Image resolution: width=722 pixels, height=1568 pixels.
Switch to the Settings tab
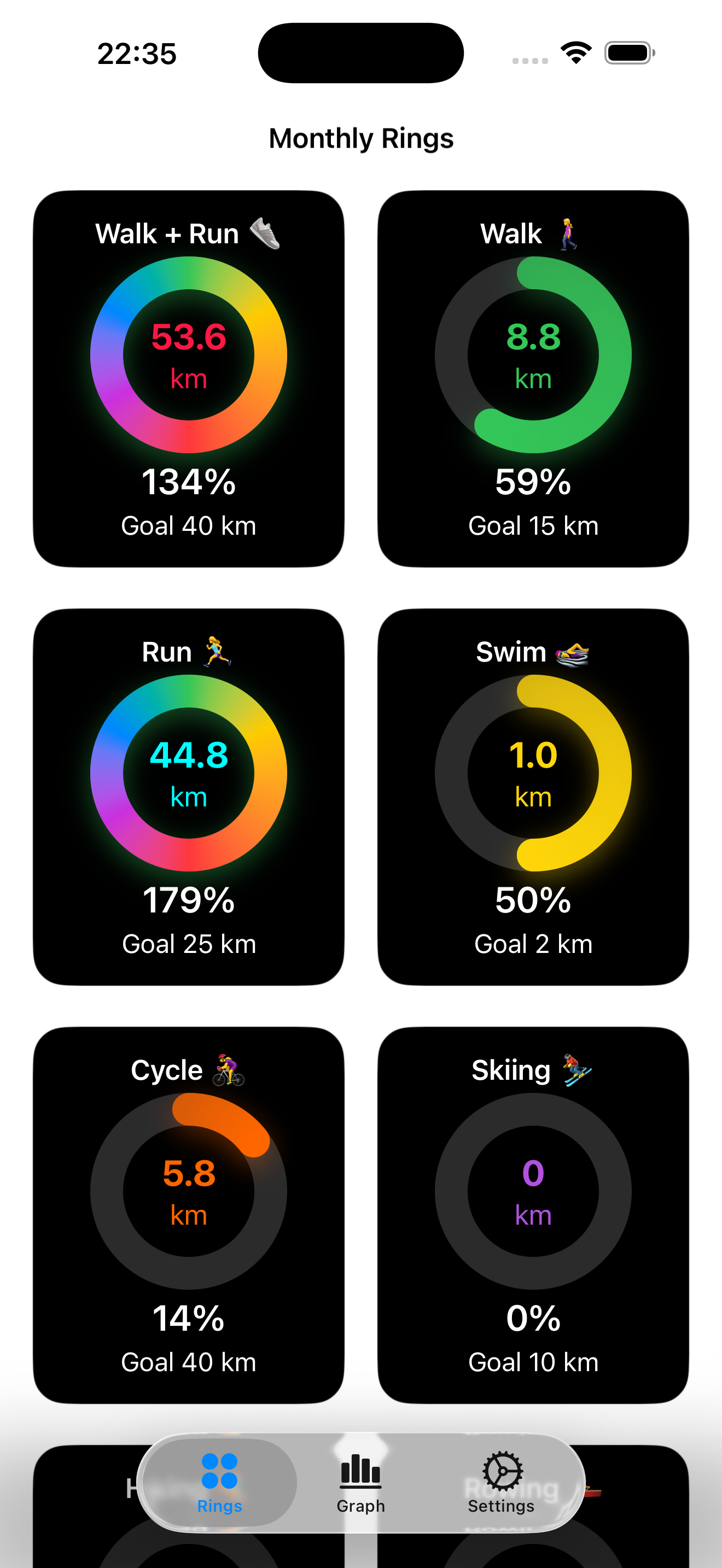click(502, 1479)
